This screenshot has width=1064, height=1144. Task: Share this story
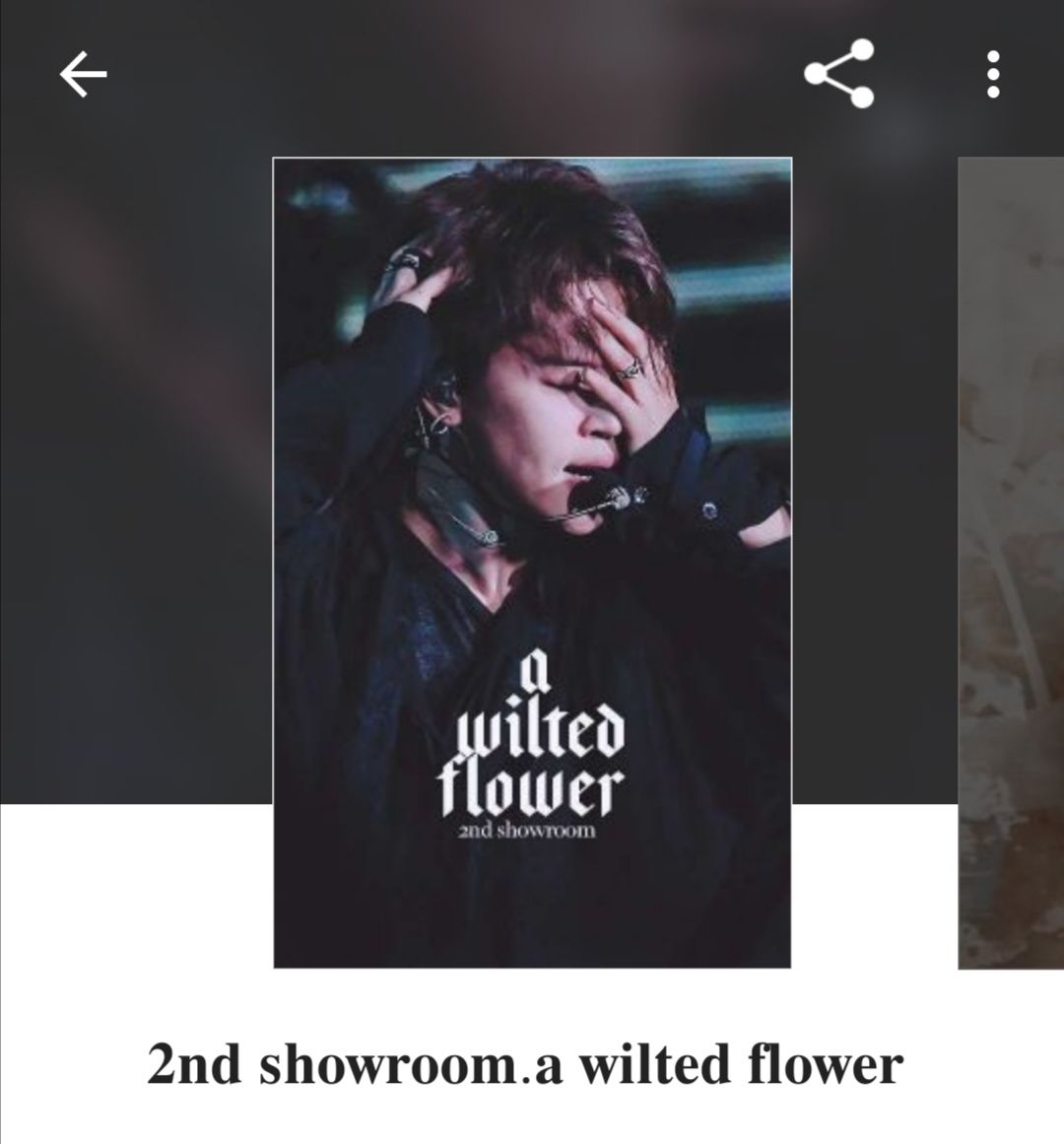pyautogui.click(x=838, y=74)
